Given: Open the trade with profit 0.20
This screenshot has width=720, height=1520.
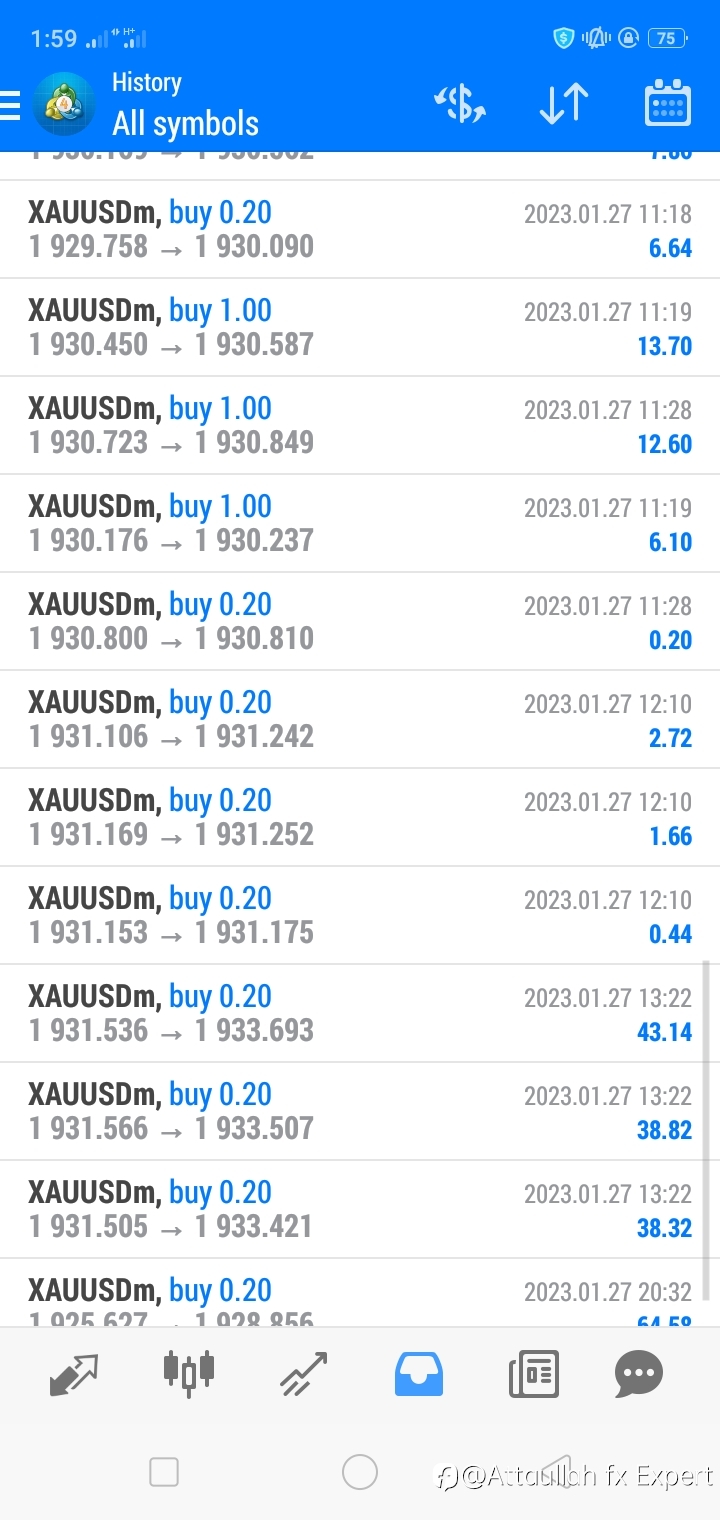Looking at the screenshot, I should coord(360,622).
